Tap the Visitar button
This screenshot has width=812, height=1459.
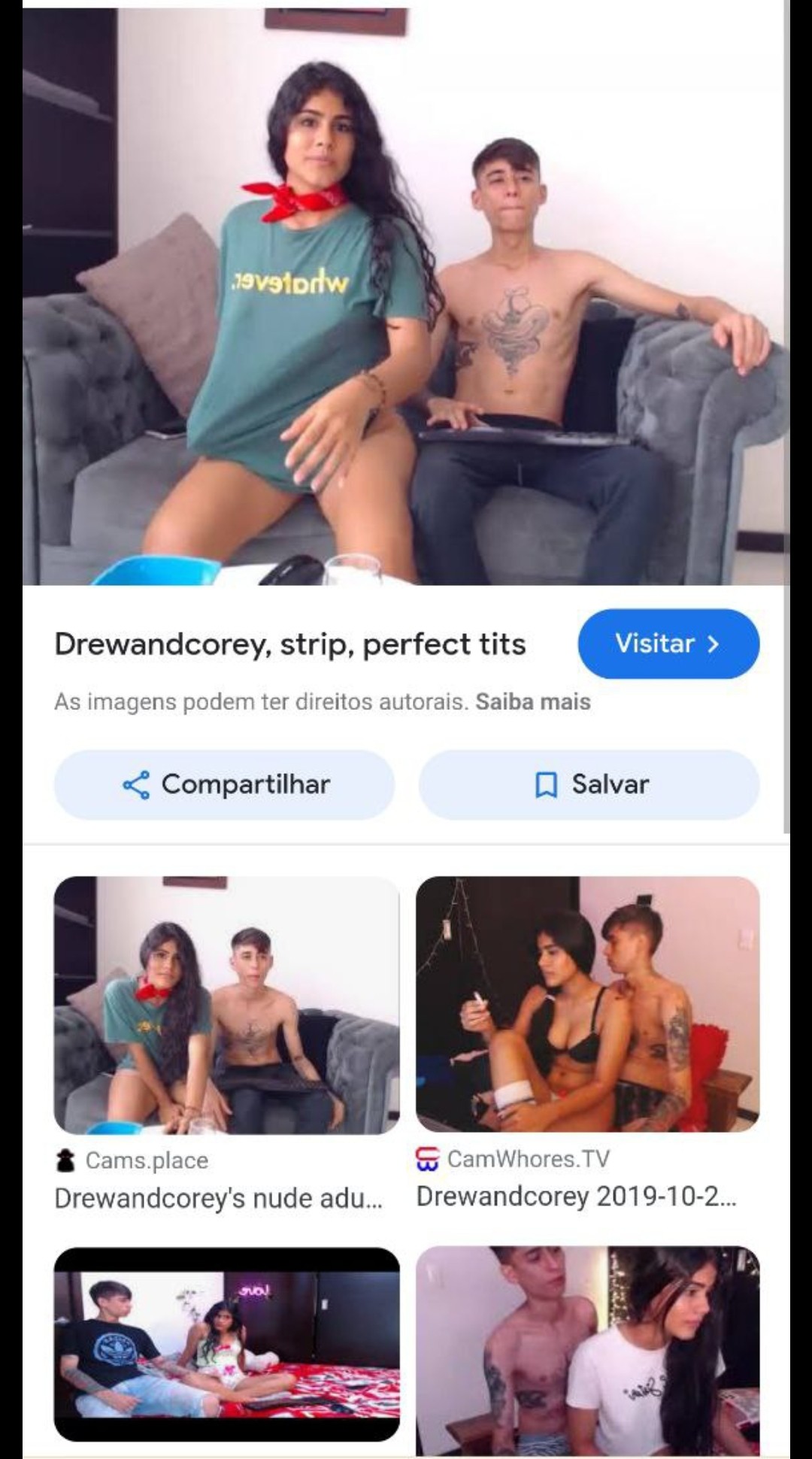tap(668, 644)
